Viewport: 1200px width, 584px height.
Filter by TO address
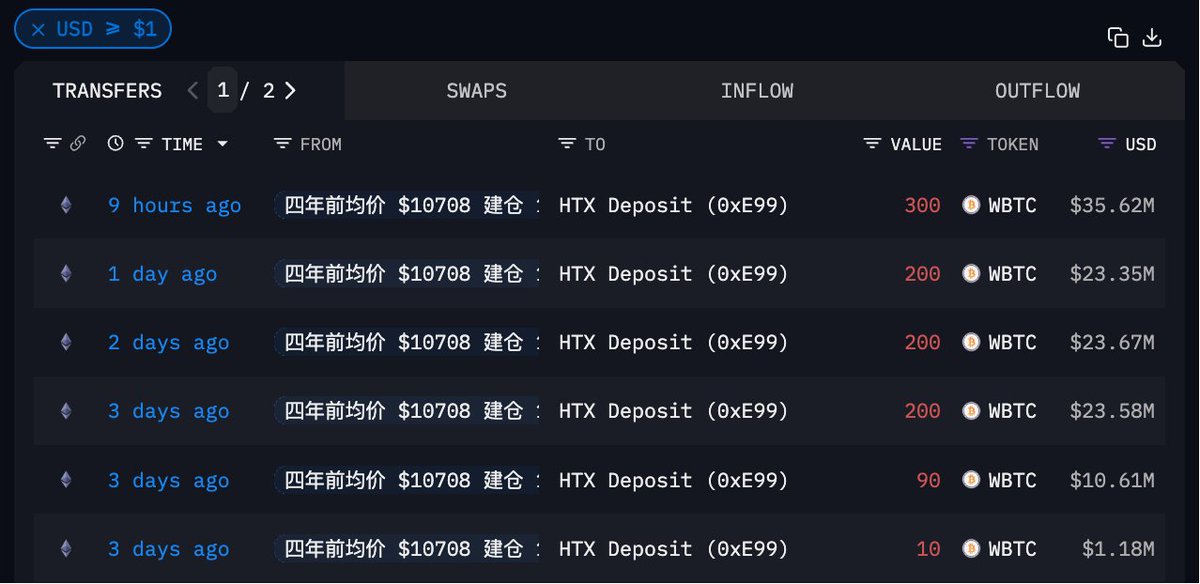(x=567, y=144)
